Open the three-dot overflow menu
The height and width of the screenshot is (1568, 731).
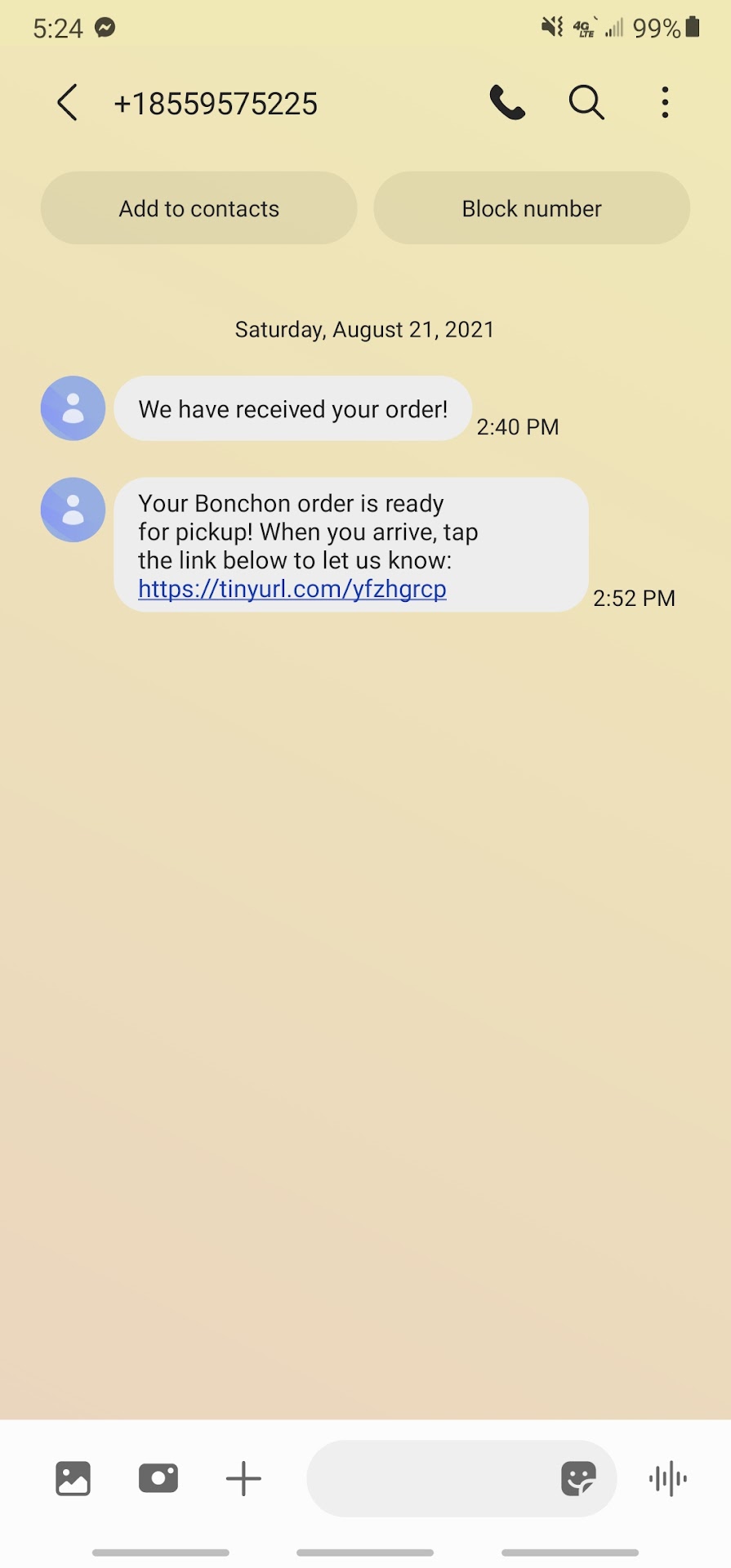666,103
